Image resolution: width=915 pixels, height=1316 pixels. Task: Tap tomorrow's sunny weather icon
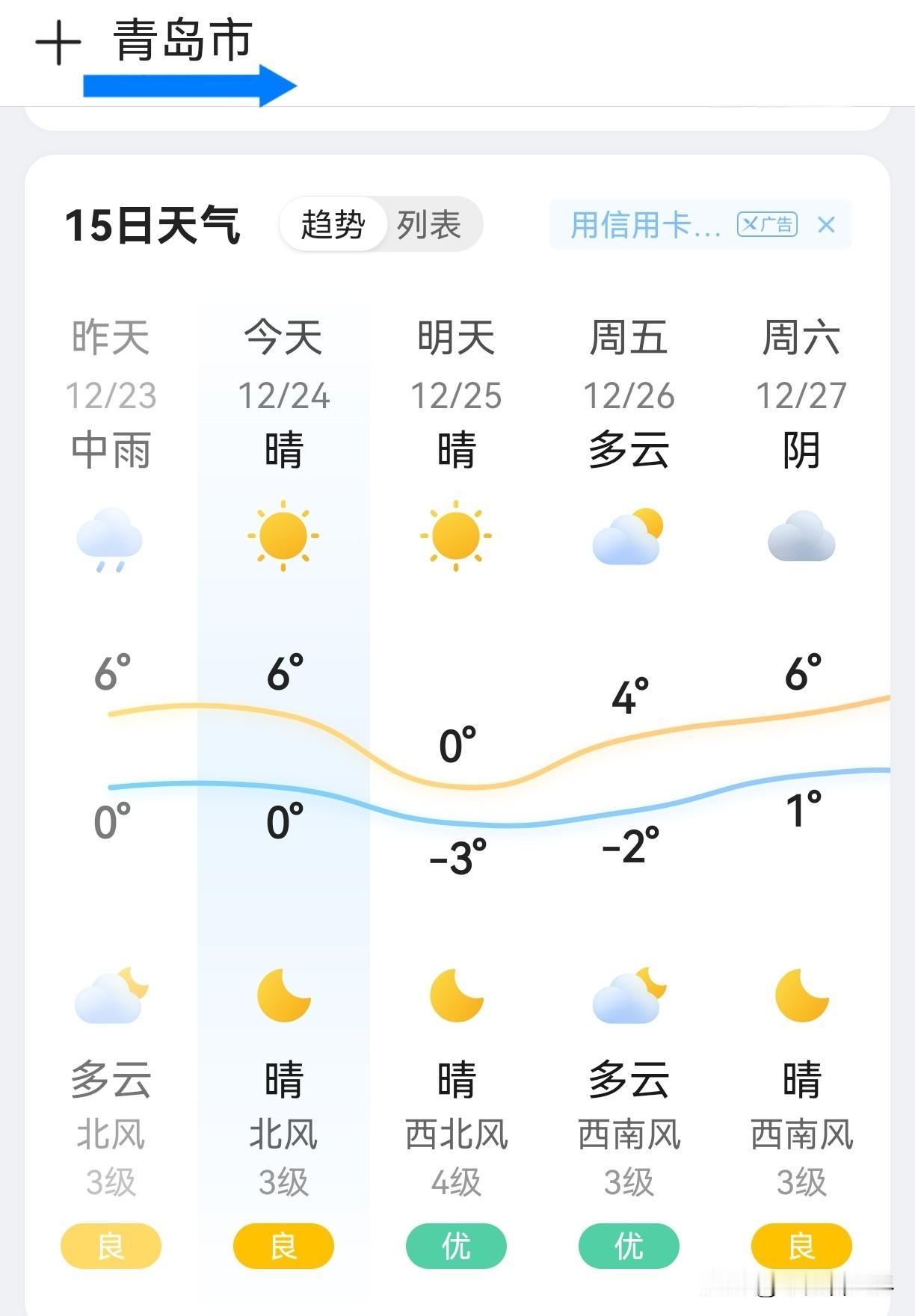click(456, 537)
